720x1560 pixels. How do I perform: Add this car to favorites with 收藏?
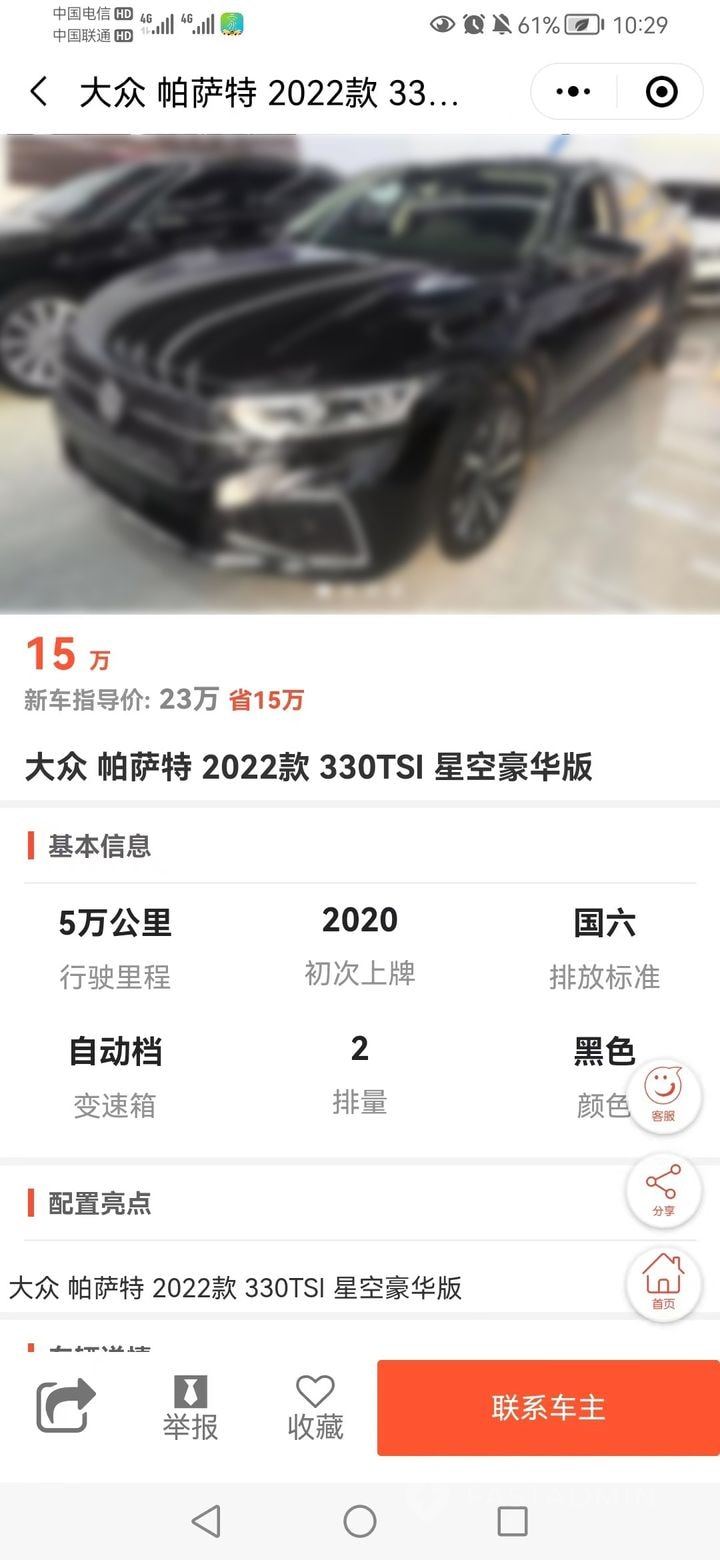(x=315, y=1407)
